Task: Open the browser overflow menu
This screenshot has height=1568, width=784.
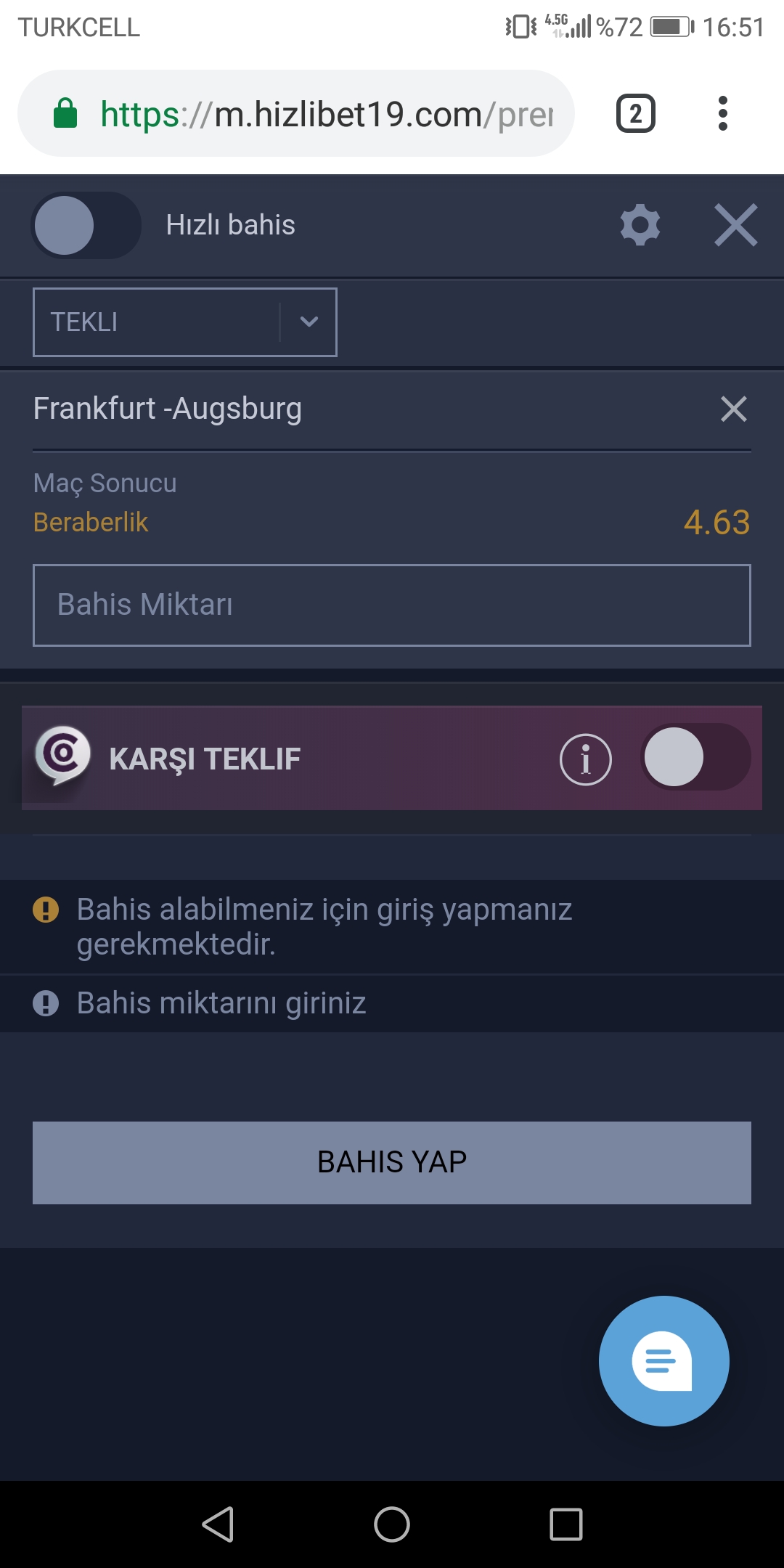Action: (x=722, y=114)
